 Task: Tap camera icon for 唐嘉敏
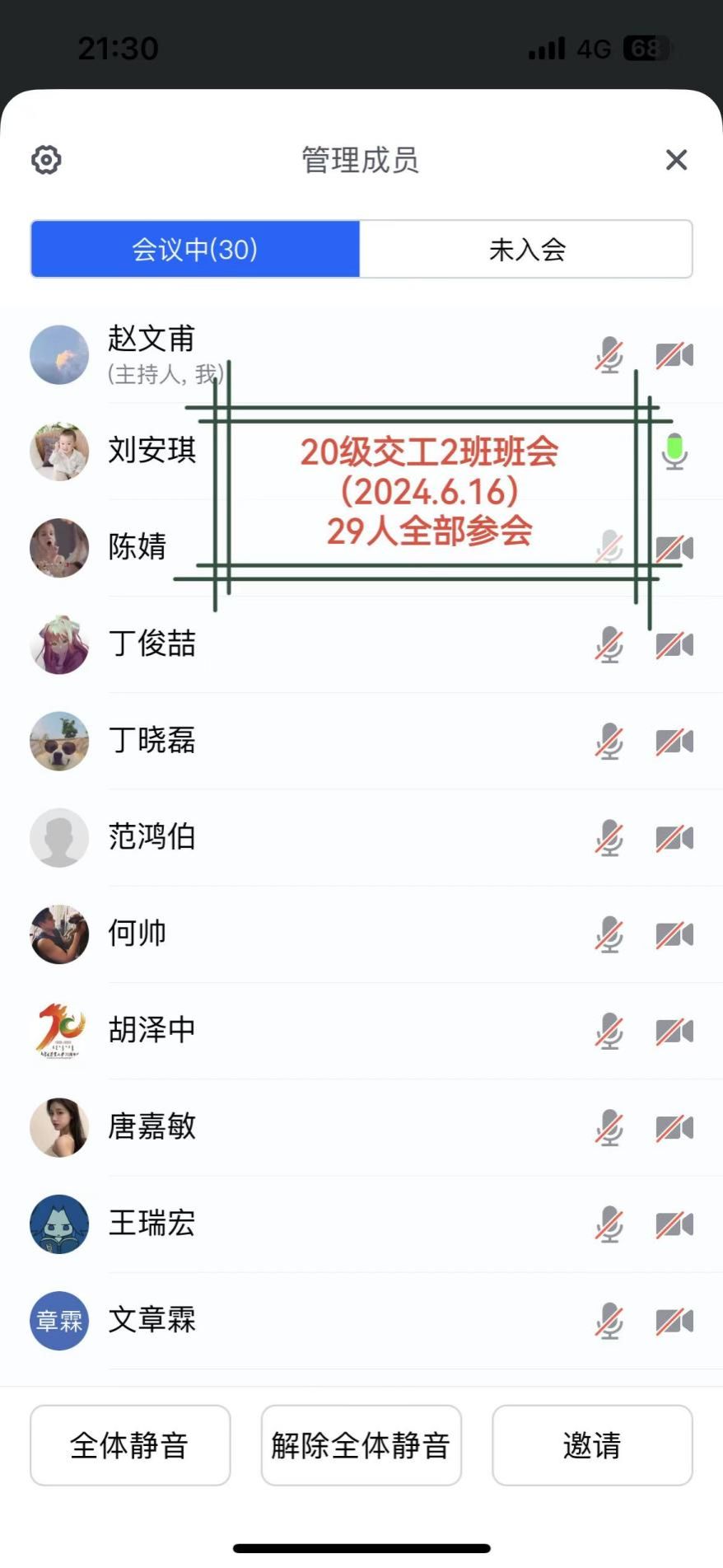pyautogui.click(x=674, y=1127)
